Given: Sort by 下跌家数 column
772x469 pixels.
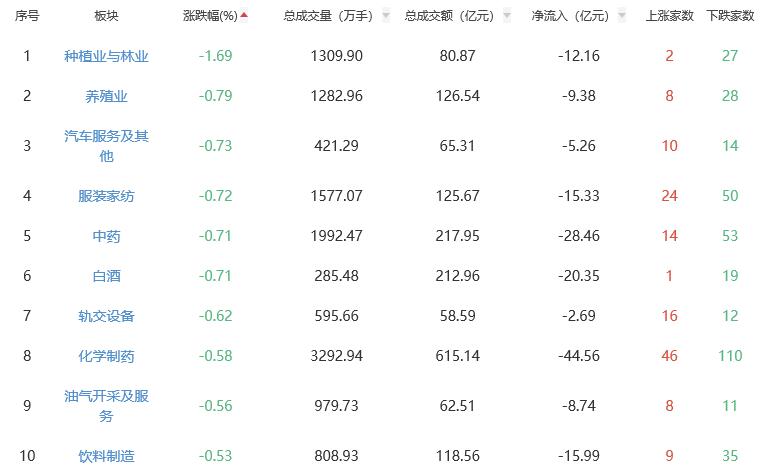Looking at the screenshot, I should 730,16.
